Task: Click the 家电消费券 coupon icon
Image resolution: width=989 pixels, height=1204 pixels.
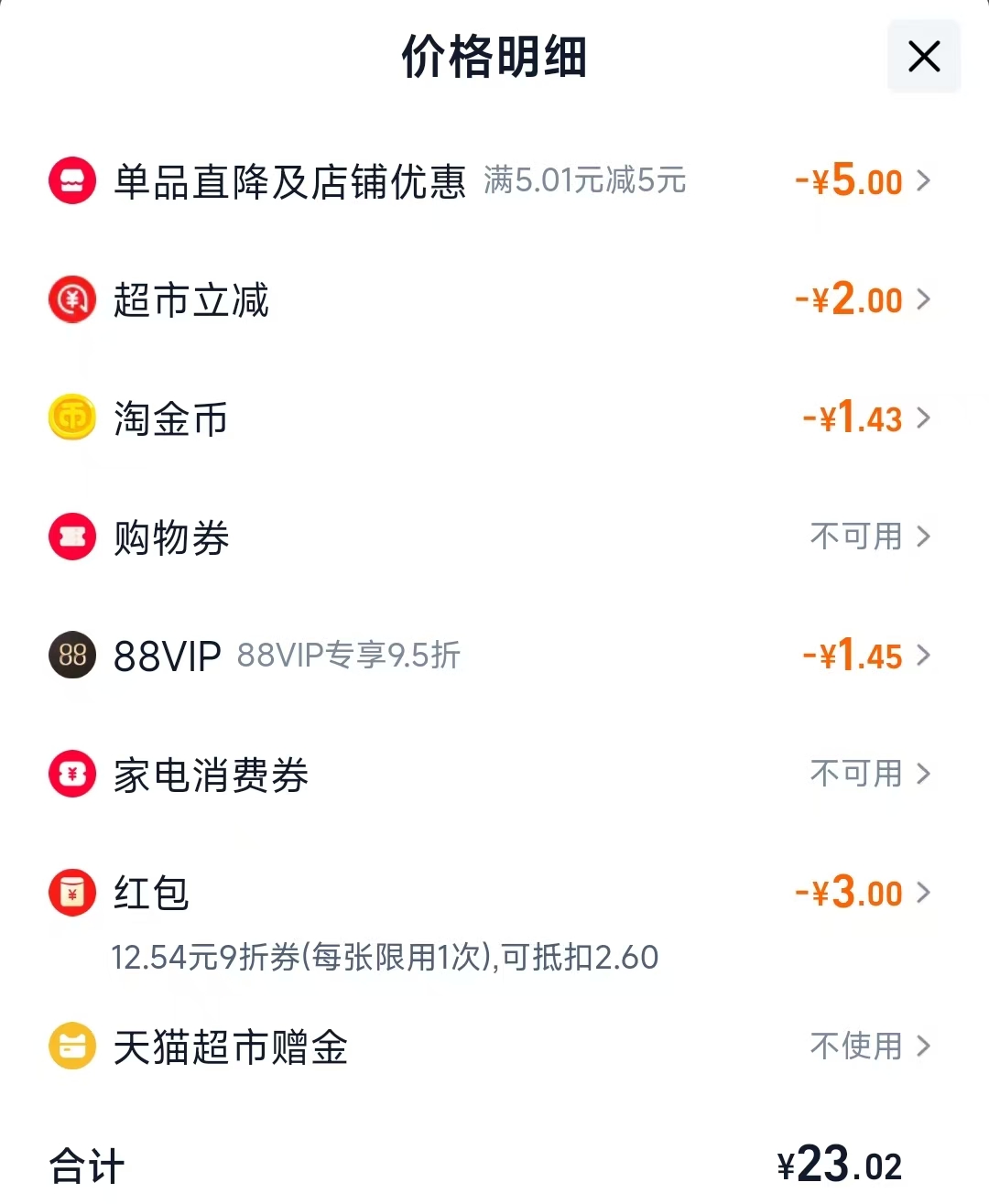Action: point(71,774)
